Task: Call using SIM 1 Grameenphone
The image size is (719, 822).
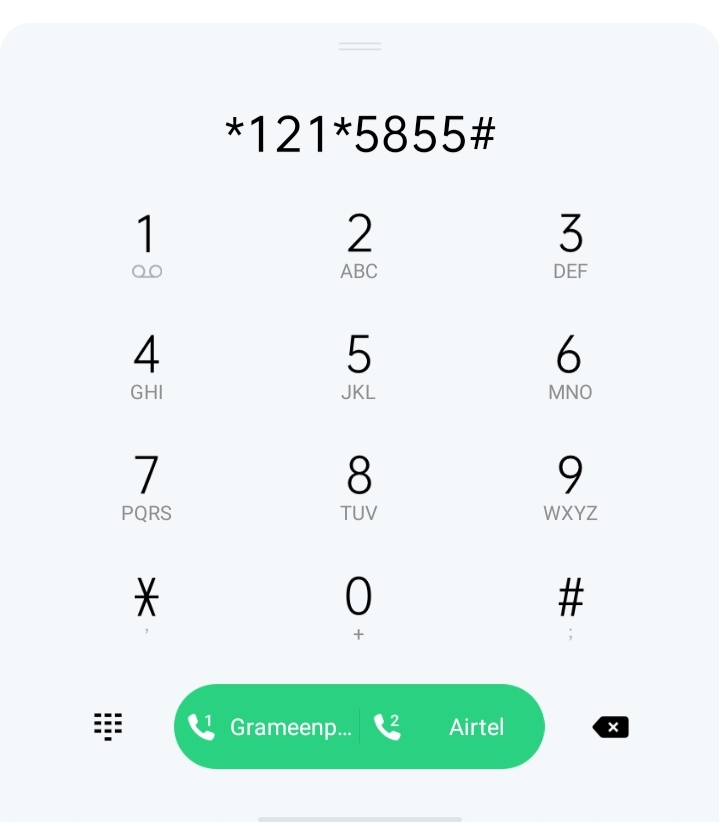Action: pos(268,727)
